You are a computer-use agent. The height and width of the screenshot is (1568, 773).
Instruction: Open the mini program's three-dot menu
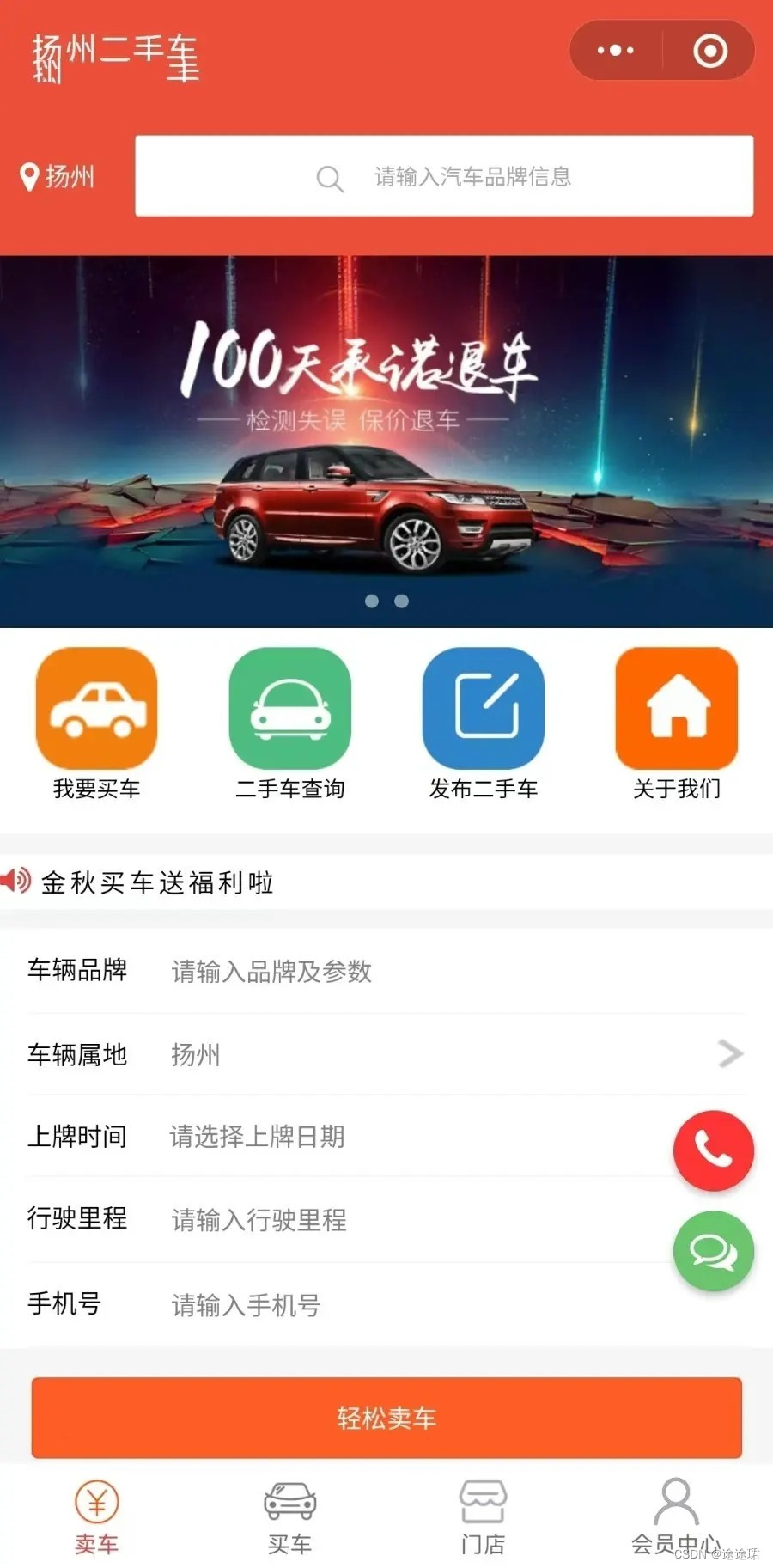click(x=616, y=51)
